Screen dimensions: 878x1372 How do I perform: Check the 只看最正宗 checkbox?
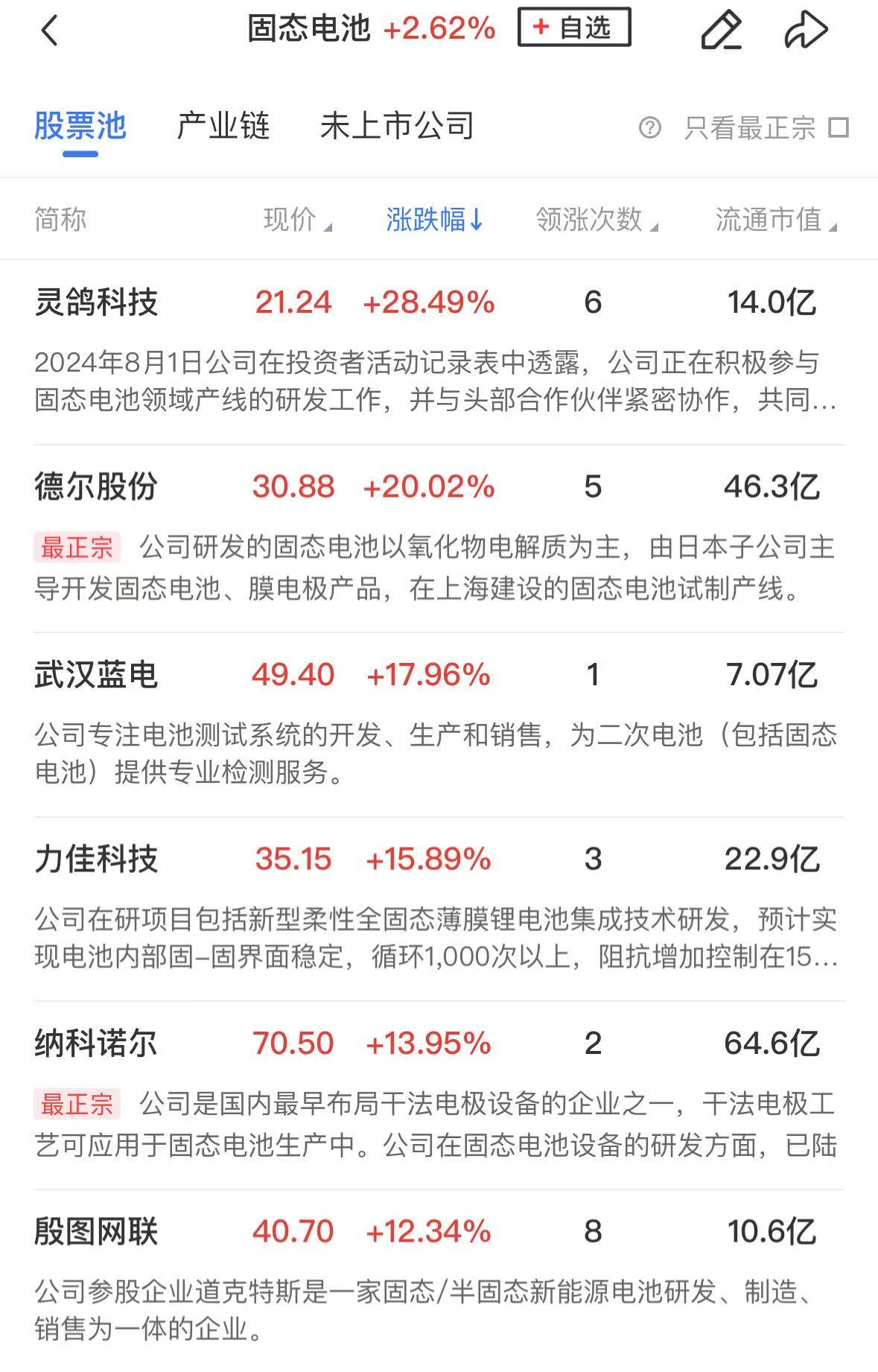pos(839,128)
